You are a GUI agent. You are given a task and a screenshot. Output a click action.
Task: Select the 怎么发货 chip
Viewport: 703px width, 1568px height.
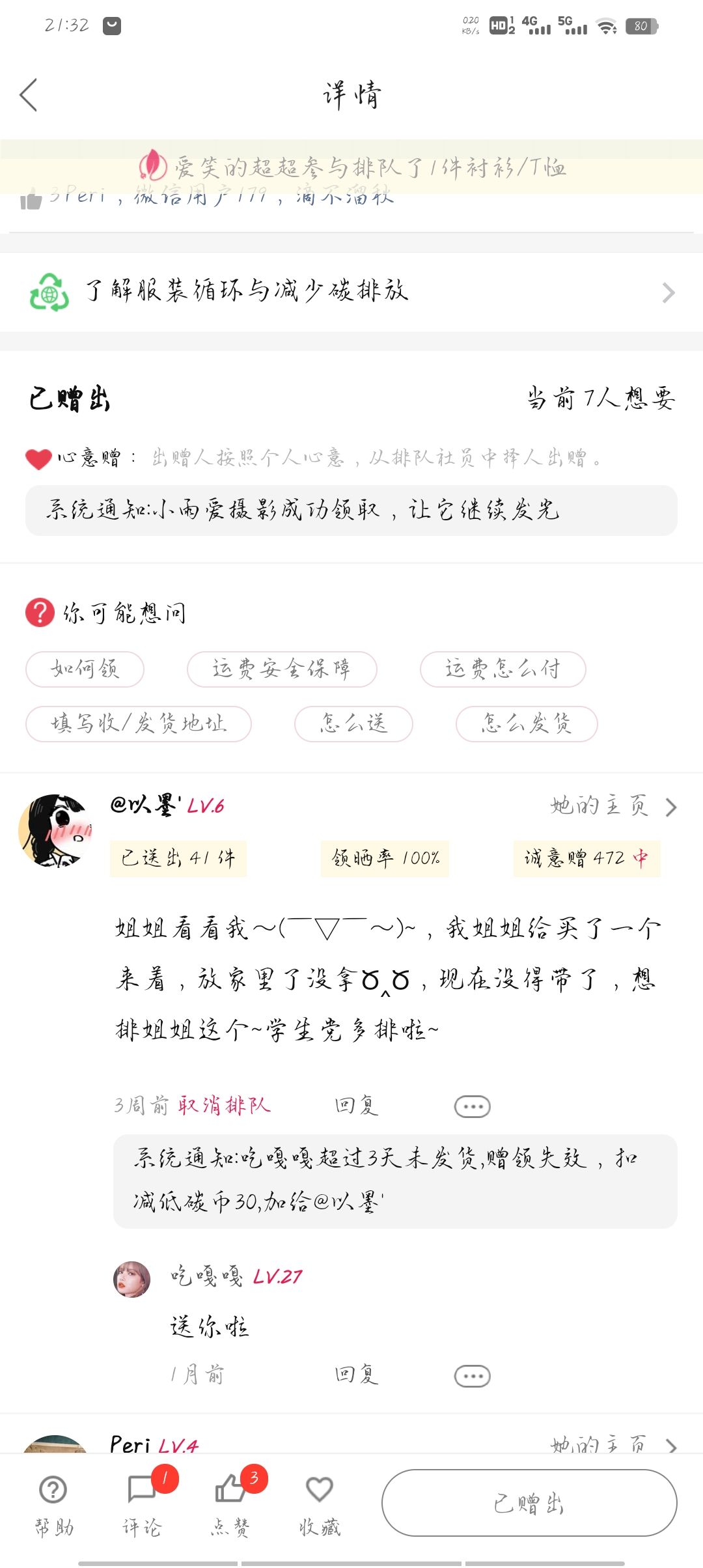(x=527, y=723)
